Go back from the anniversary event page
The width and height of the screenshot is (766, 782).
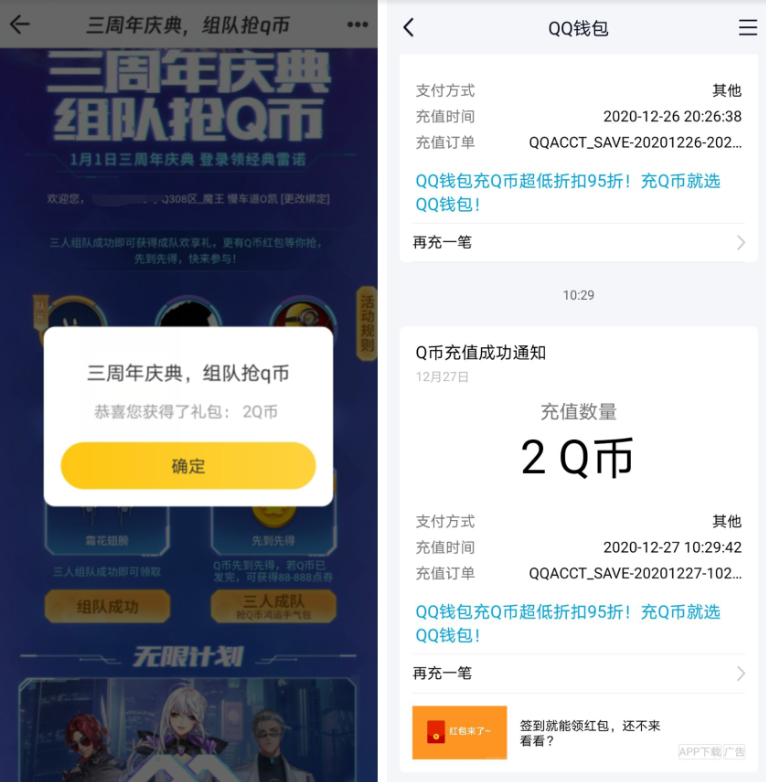pyautogui.click(x=19, y=25)
